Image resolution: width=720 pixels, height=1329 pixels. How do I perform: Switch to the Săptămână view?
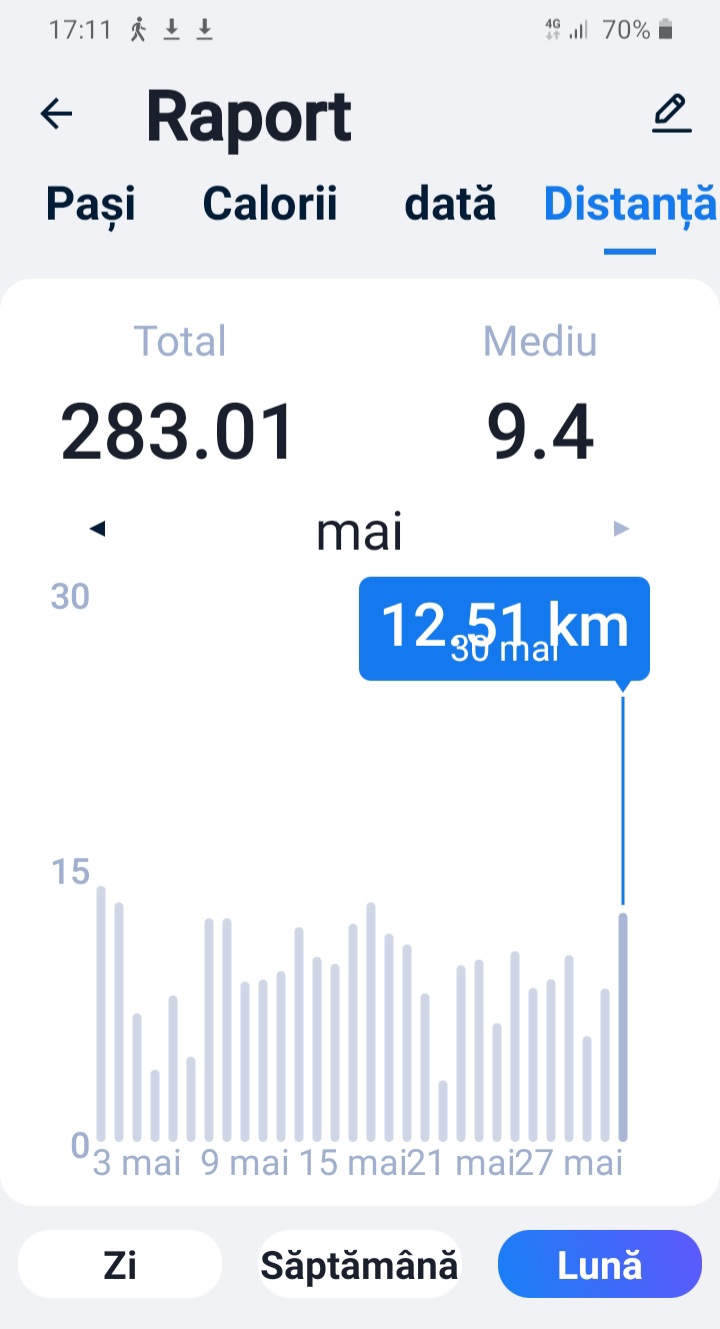coord(360,1265)
